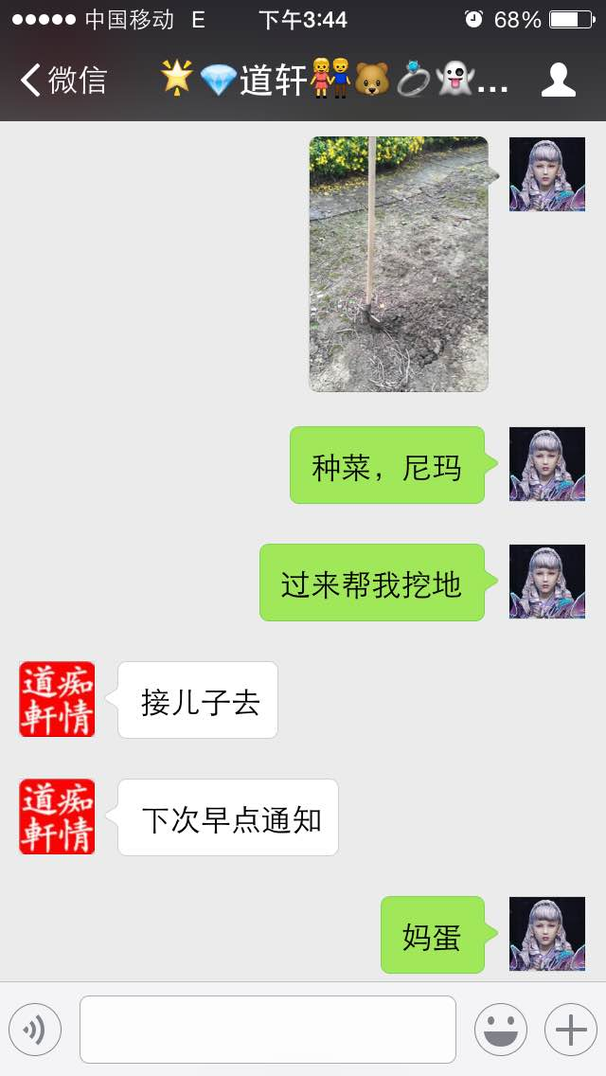Focus the message text field
606x1076 pixels.
[x=268, y=1029]
